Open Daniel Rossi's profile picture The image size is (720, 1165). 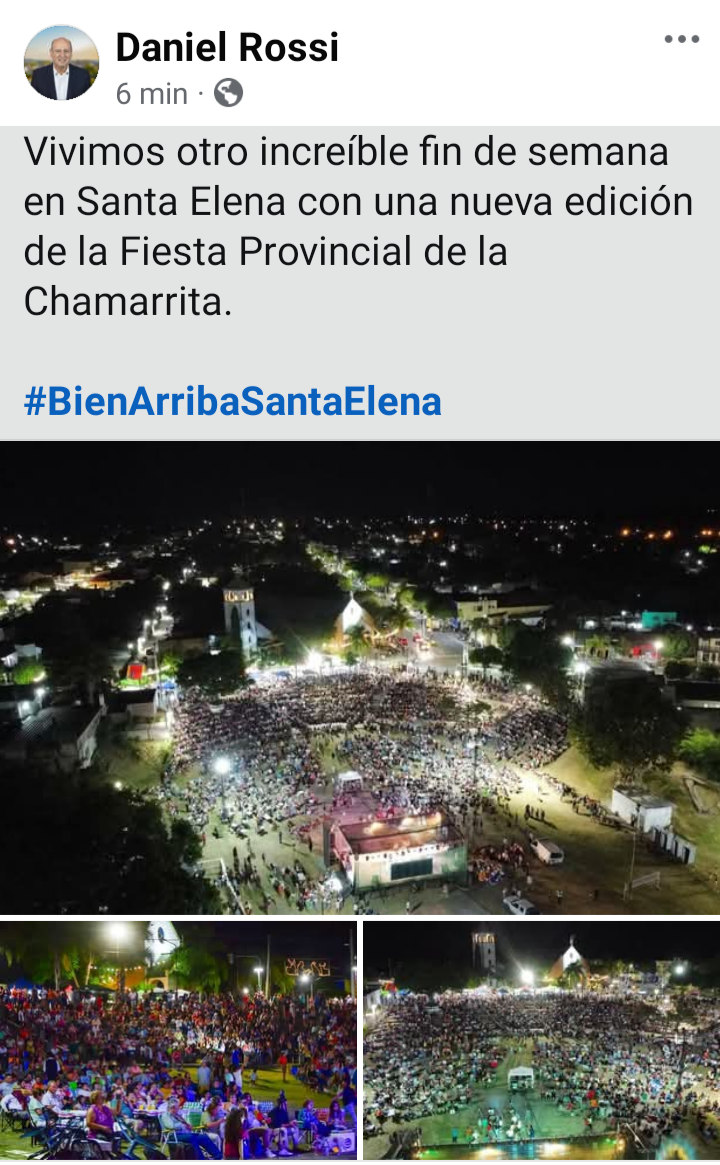pos(61,63)
